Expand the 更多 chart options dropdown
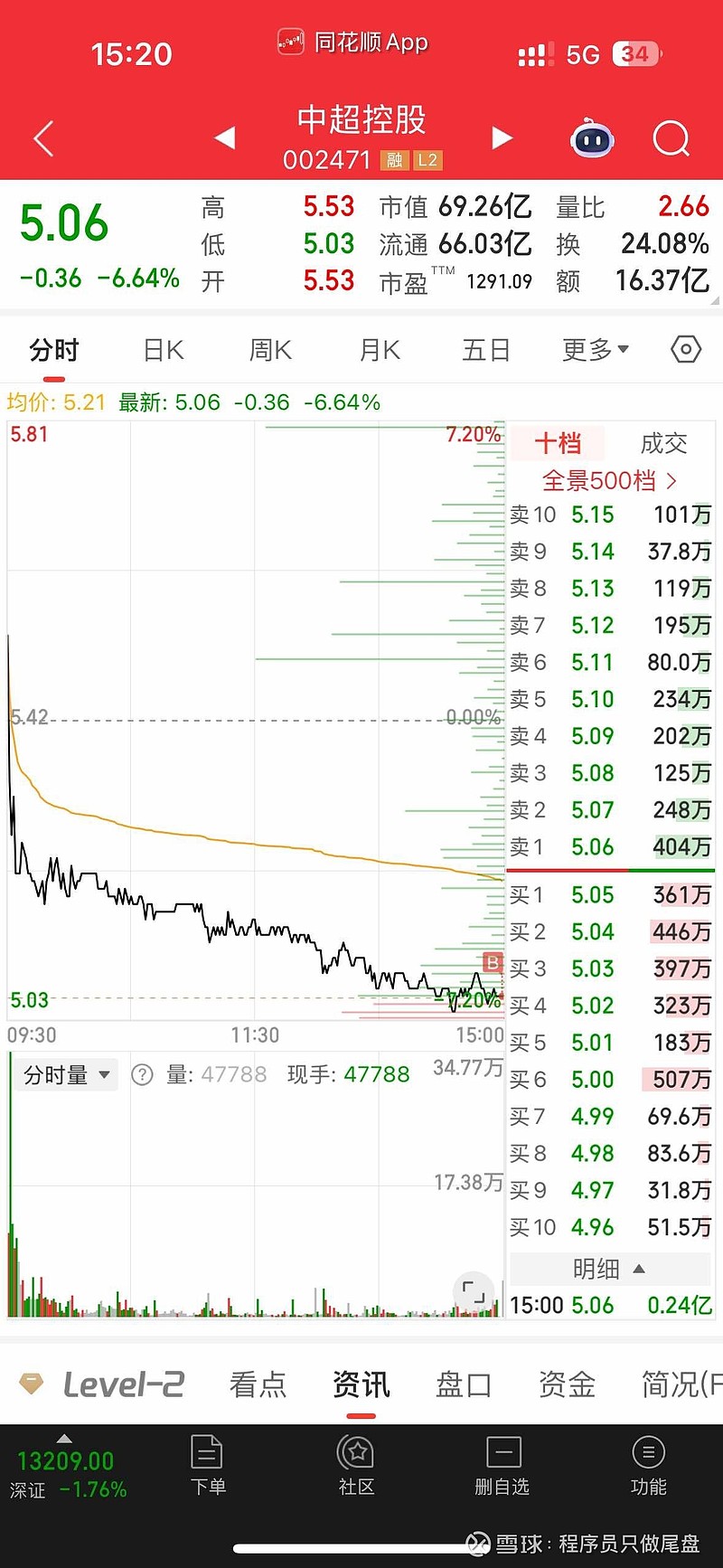 point(595,350)
